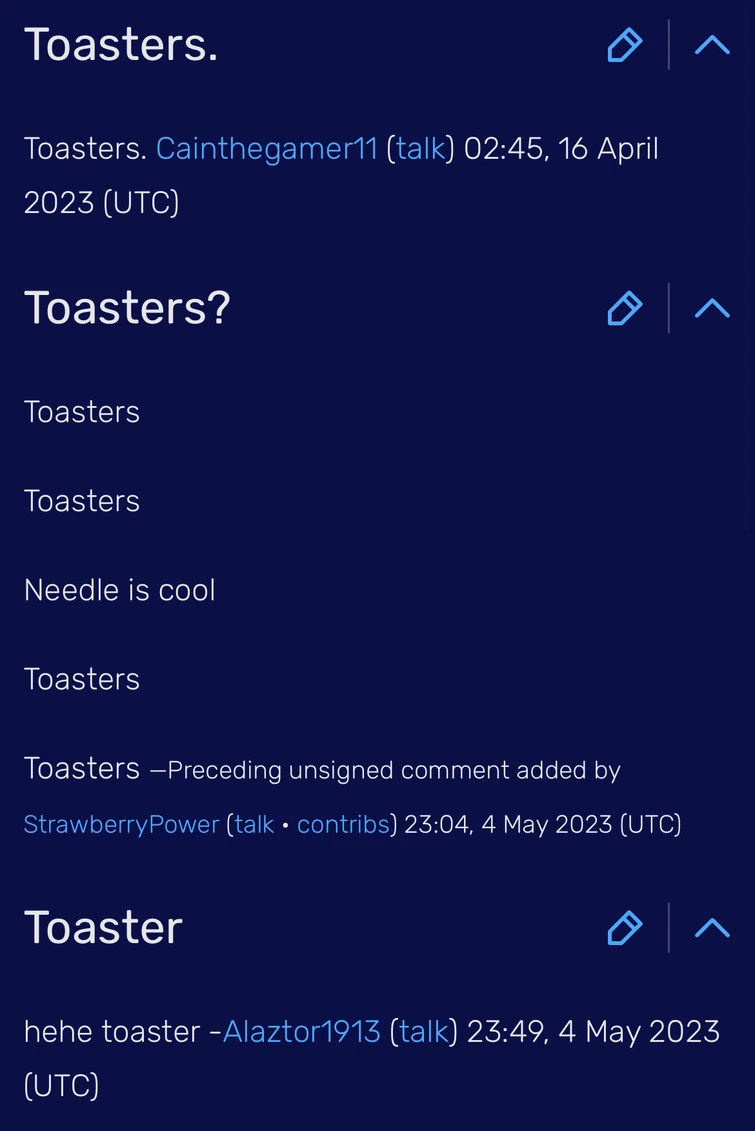
Task: Select the "Toasters?" section heading
Action: pos(126,308)
